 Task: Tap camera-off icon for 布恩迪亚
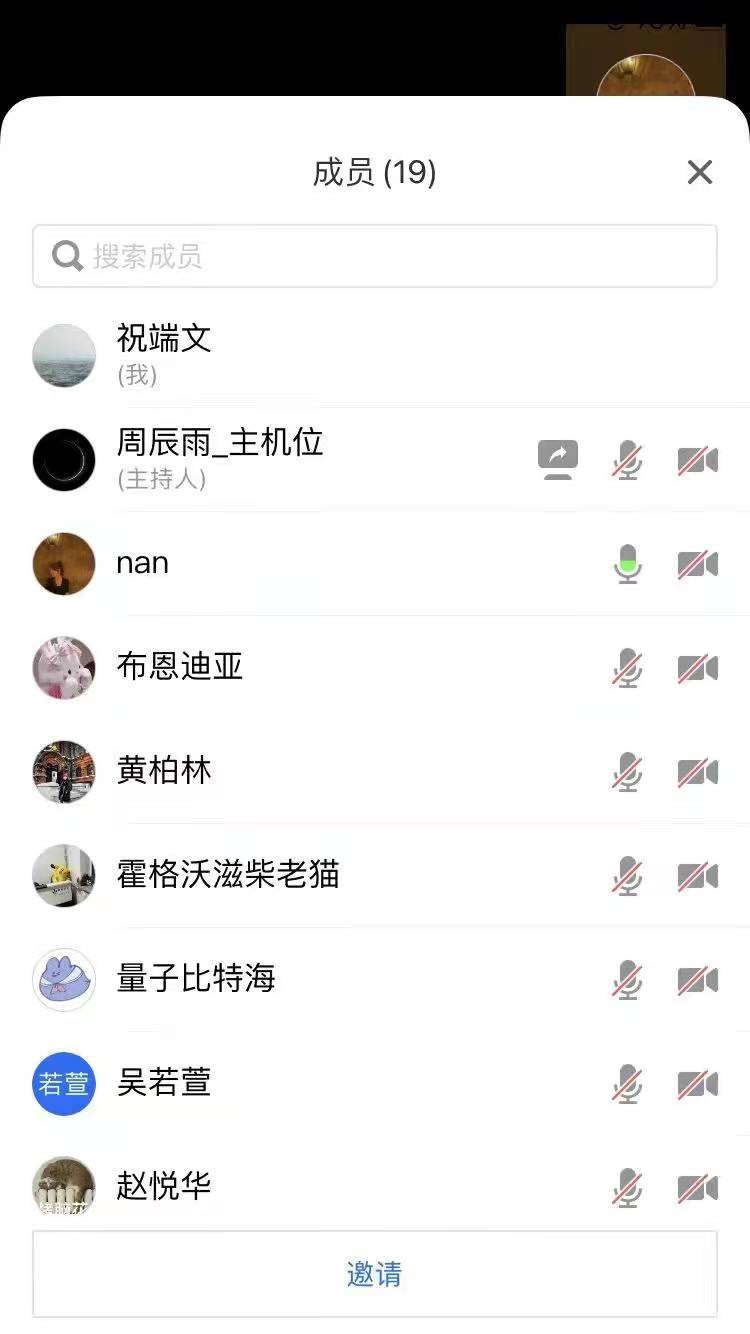[x=698, y=668]
